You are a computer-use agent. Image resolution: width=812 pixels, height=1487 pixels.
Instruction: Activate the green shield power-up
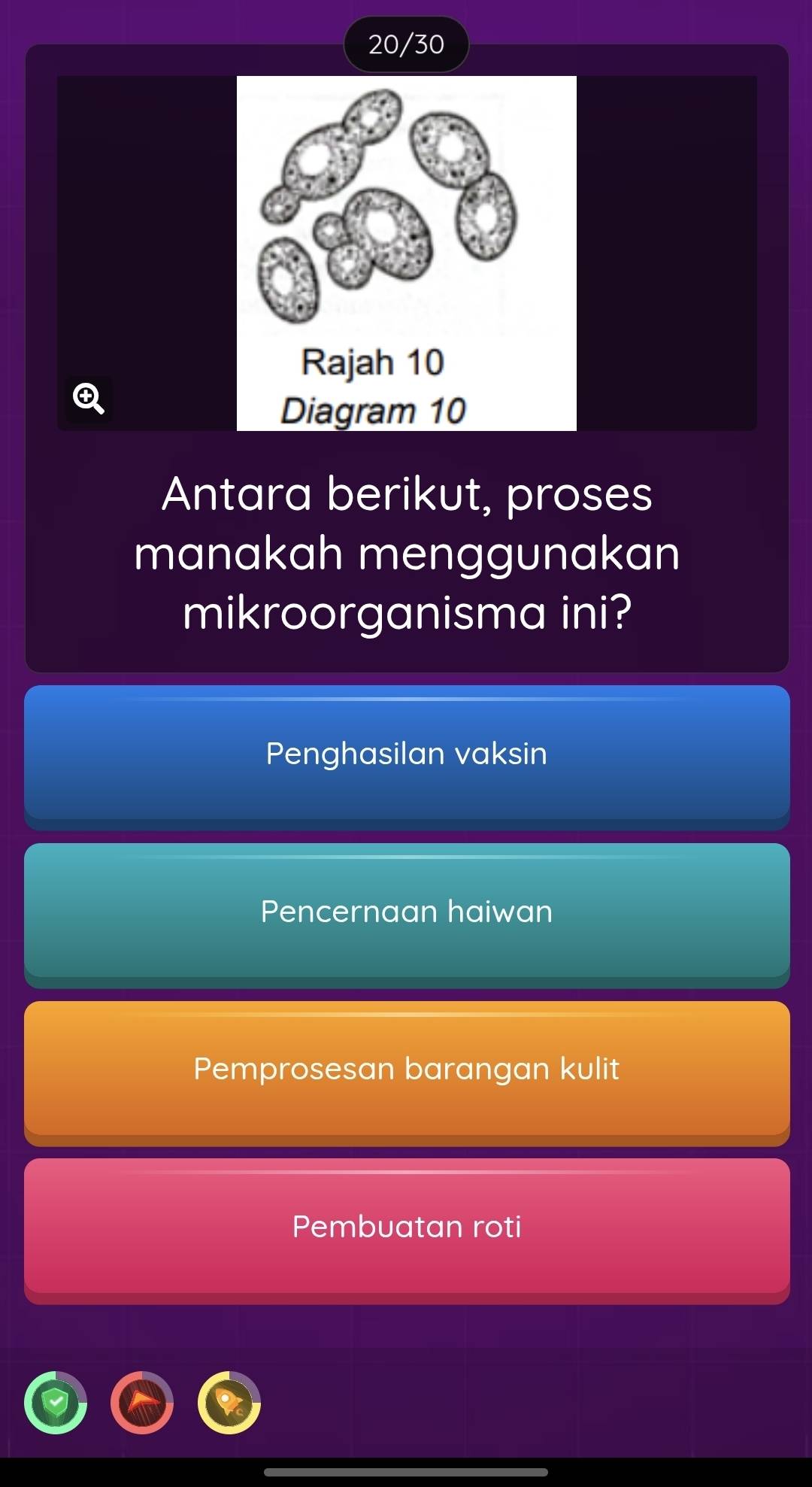pyautogui.click(x=56, y=1403)
